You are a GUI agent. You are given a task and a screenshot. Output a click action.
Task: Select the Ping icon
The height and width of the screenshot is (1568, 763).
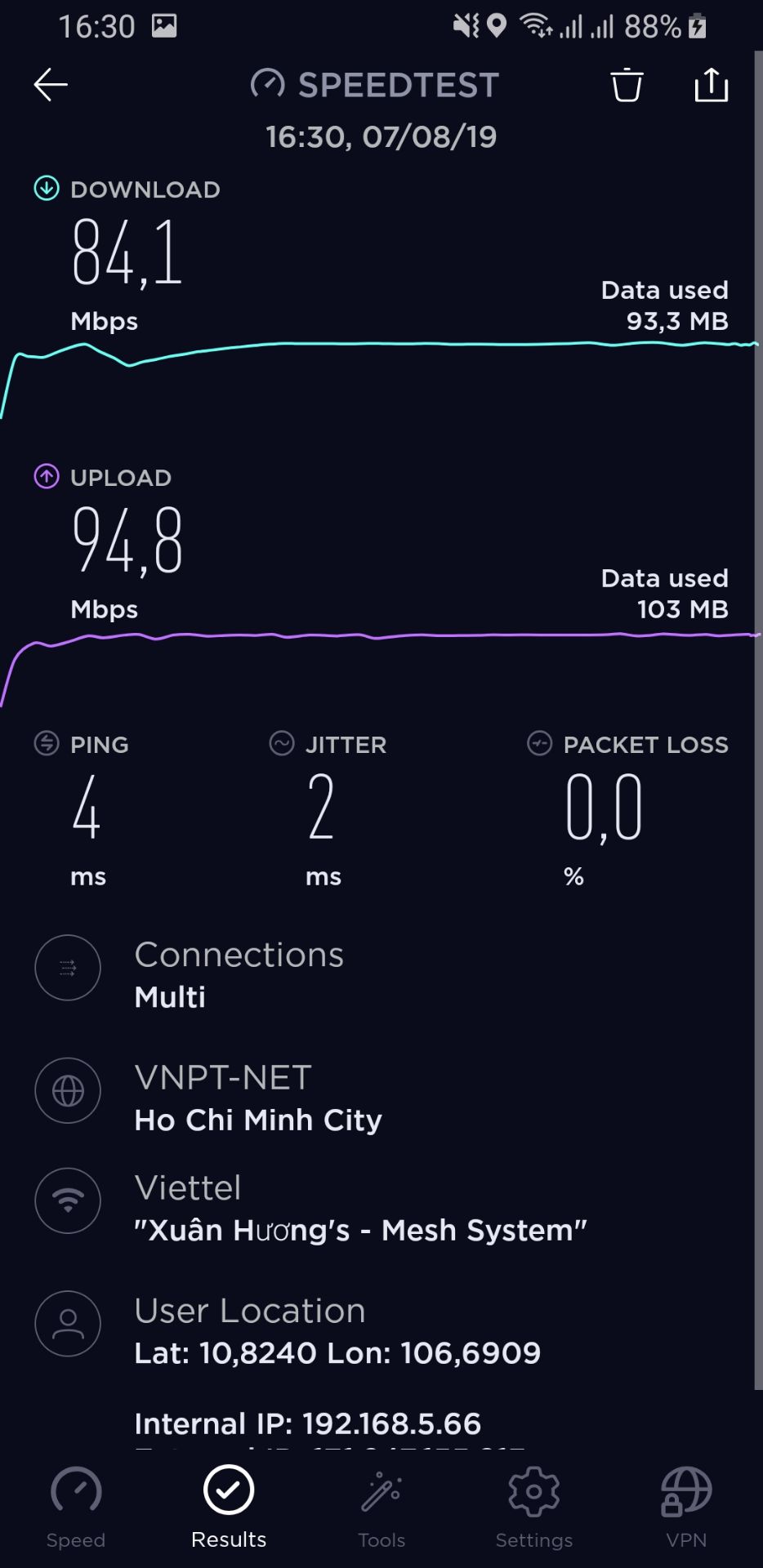coord(45,743)
